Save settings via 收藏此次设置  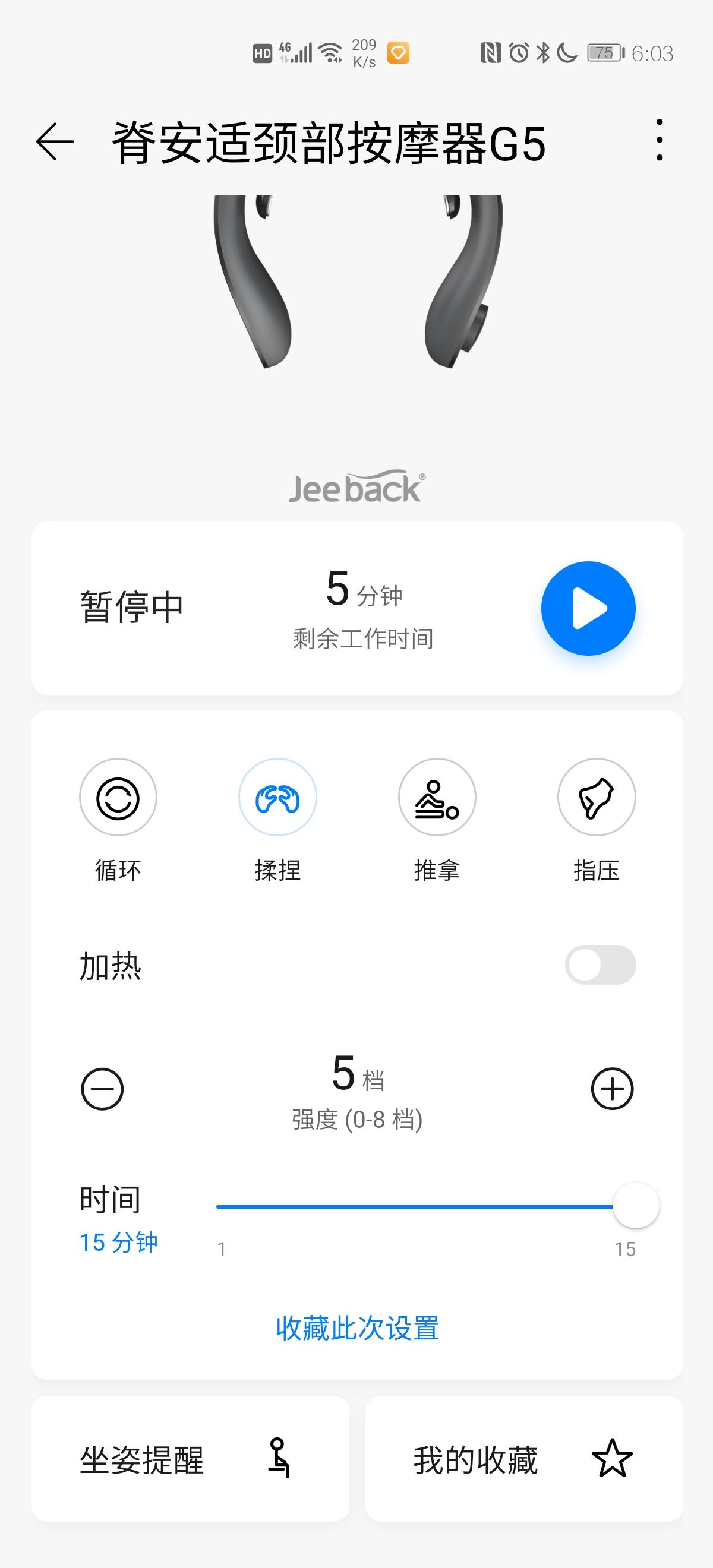pyautogui.click(x=358, y=1328)
